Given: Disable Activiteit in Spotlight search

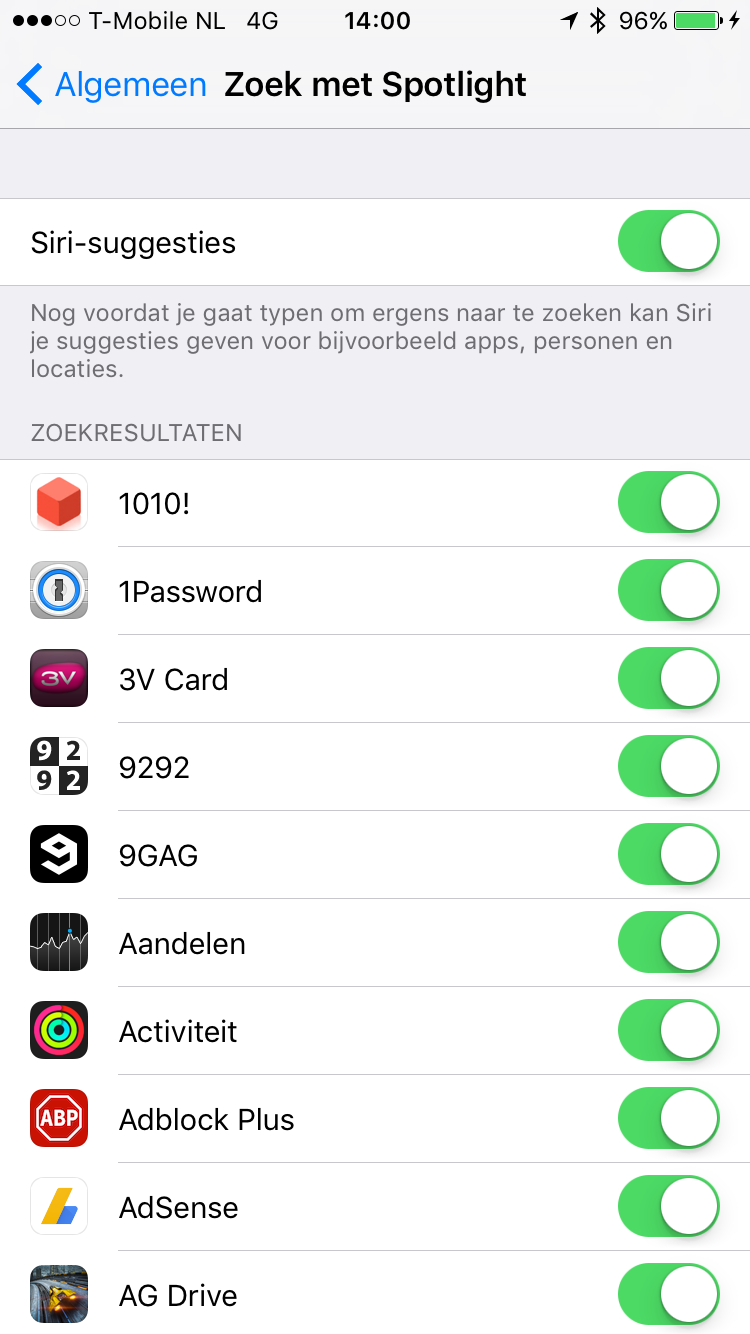Looking at the screenshot, I should point(668,1031).
